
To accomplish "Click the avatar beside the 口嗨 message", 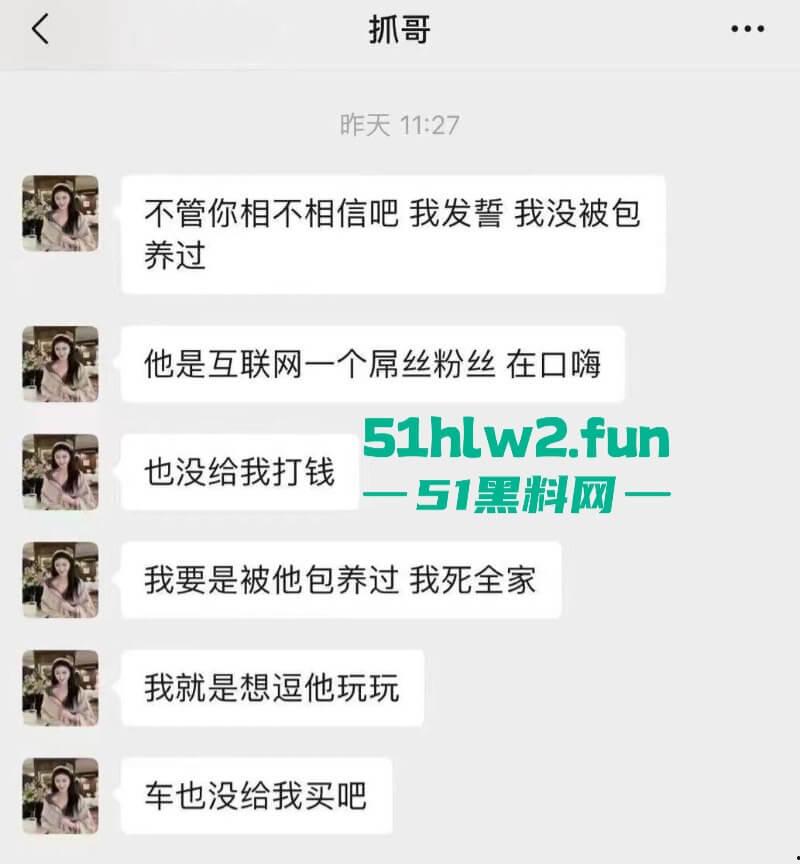I will (x=58, y=365).
